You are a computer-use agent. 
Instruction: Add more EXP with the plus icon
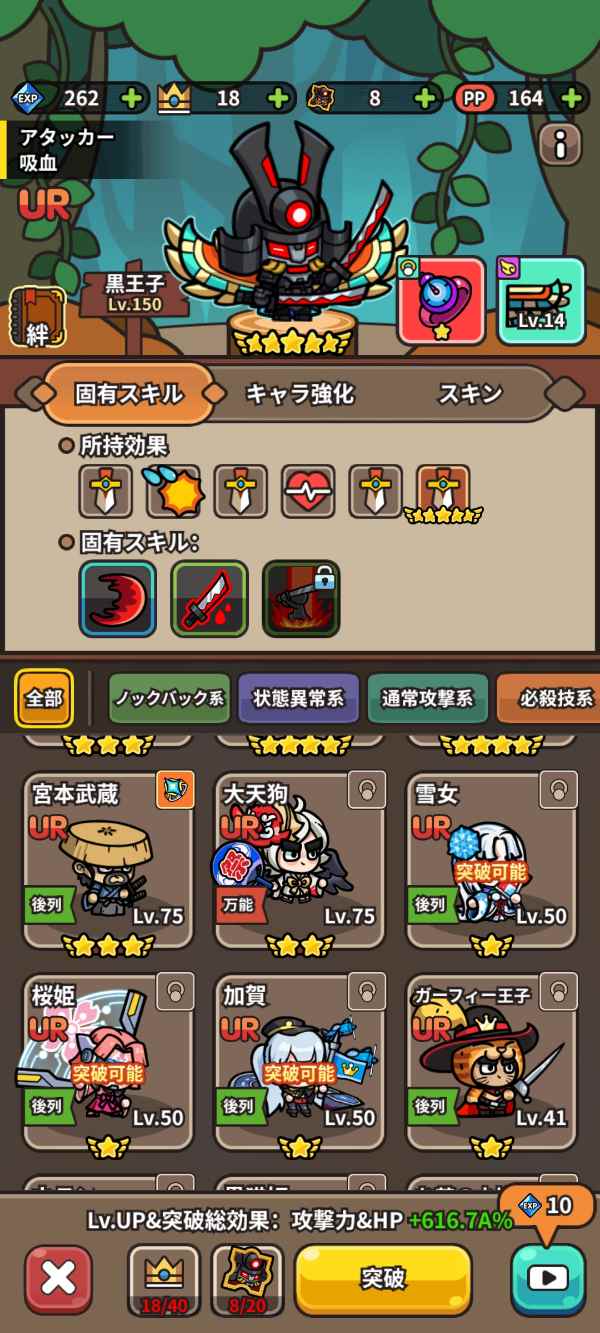click(x=133, y=98)
